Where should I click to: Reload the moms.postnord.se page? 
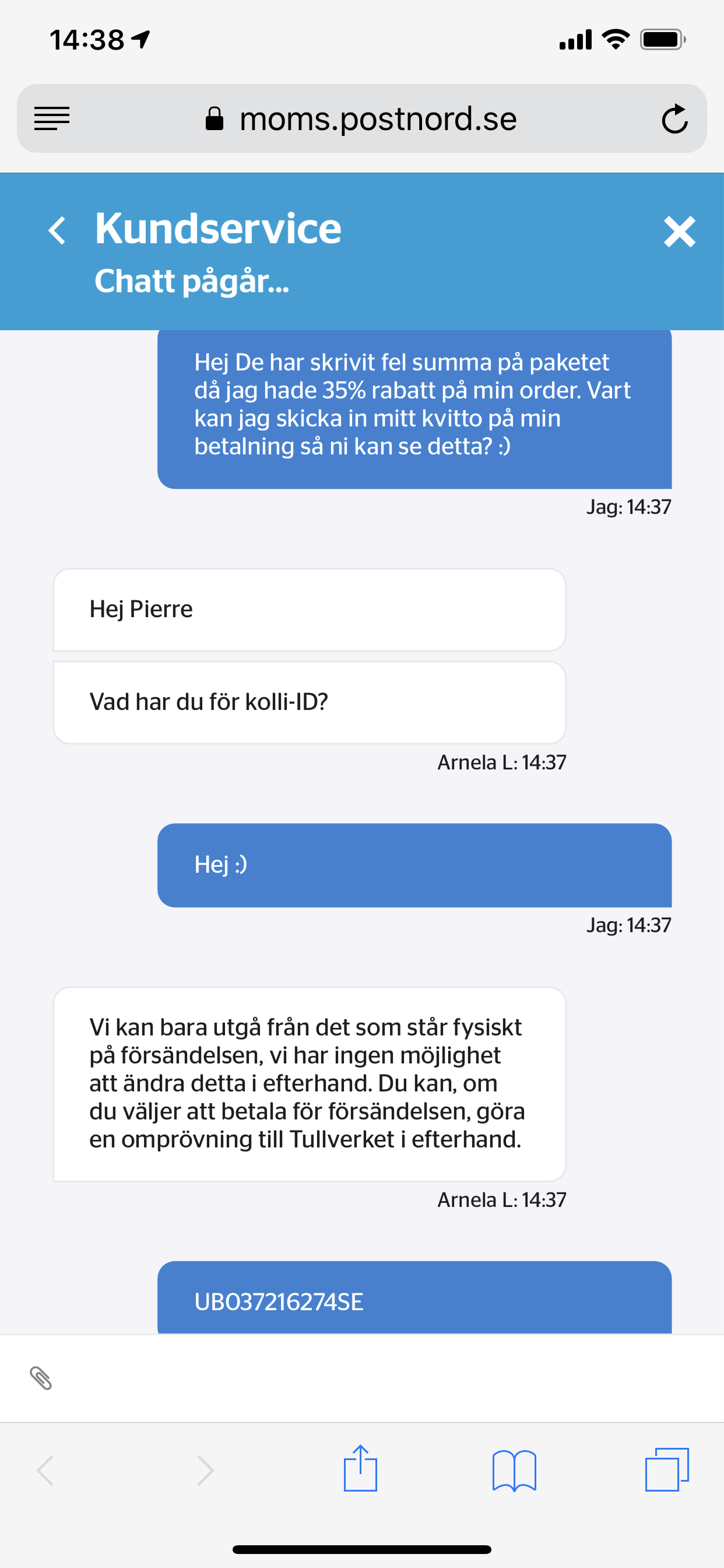pos(674,118)
